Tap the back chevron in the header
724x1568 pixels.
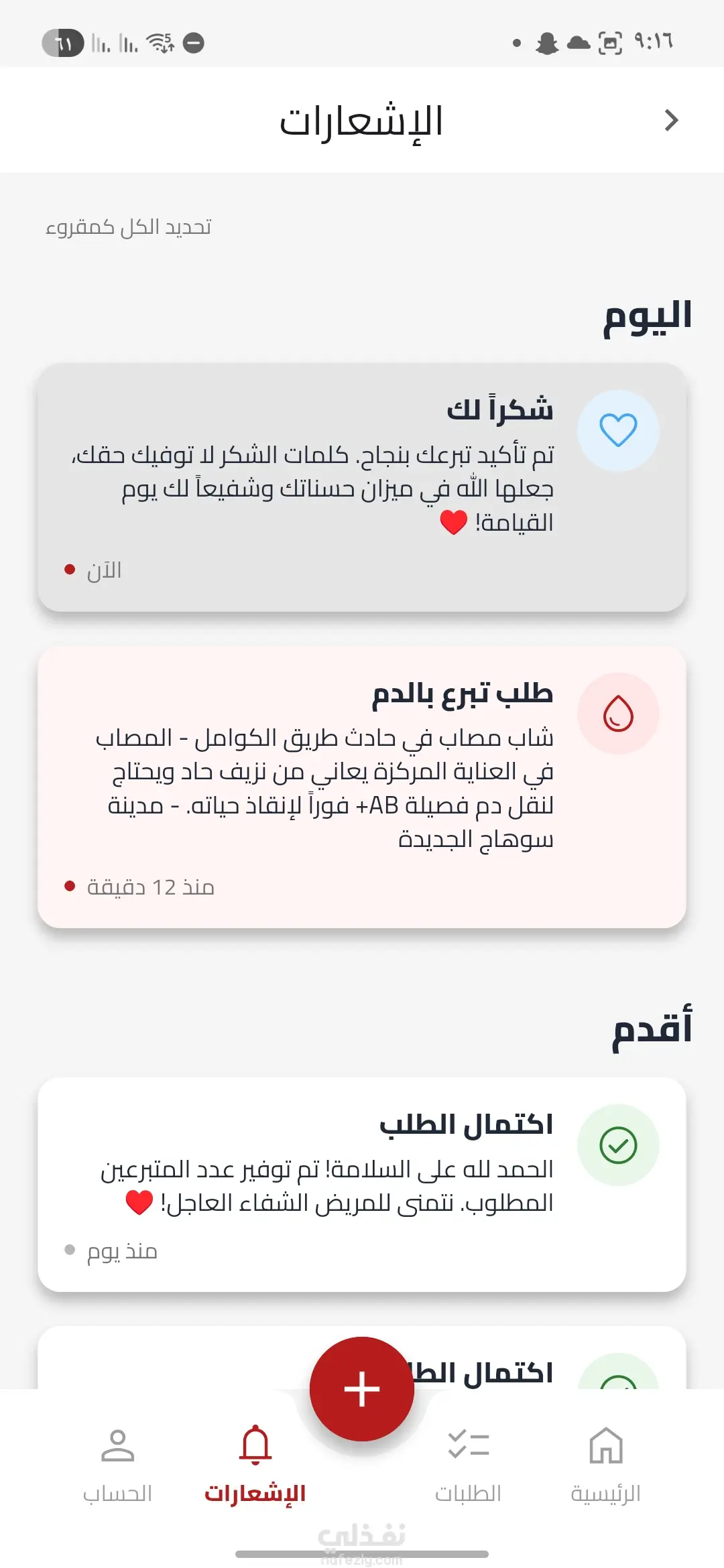tap(671, 121)
